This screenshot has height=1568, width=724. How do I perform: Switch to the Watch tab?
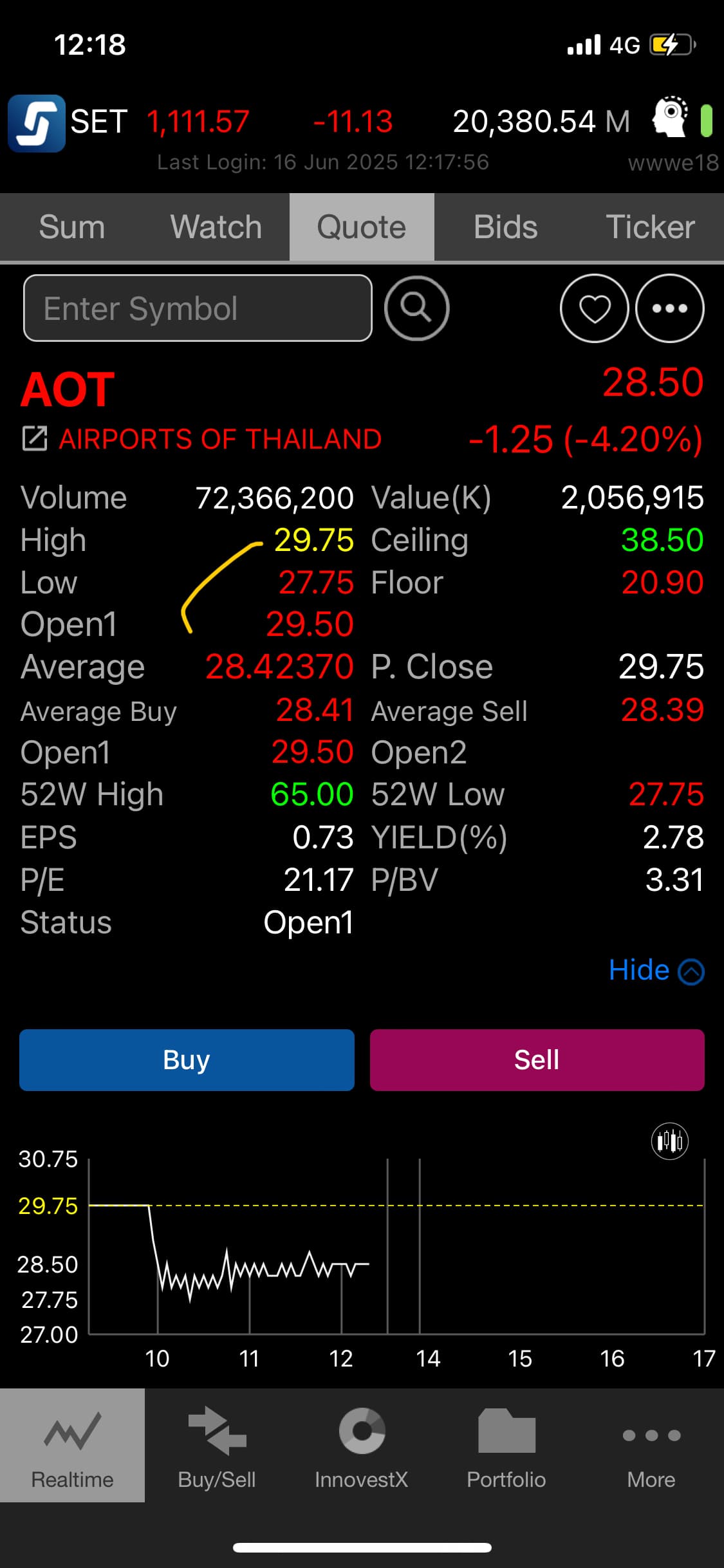point(217,227)
